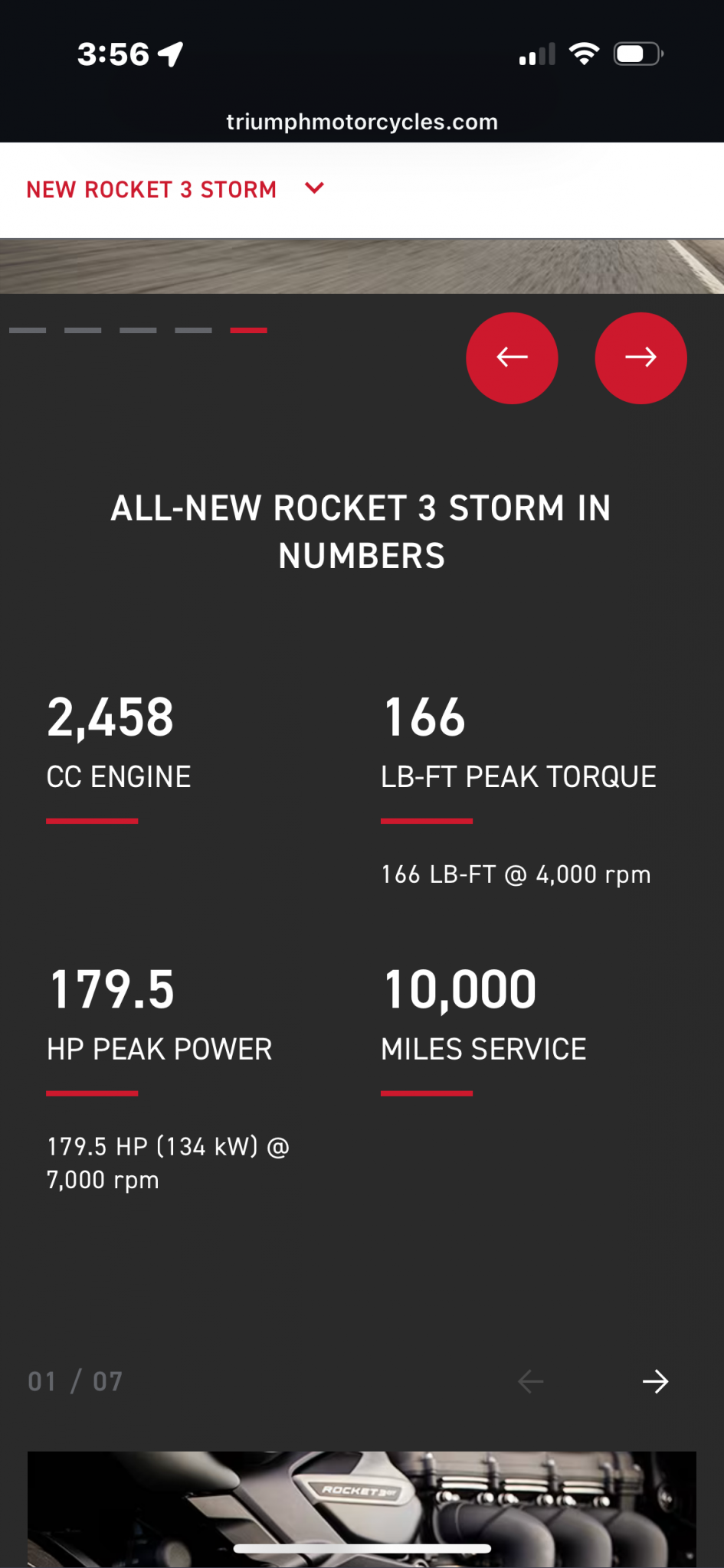Tap the red left arrow carousel button
This screenshot has width=724, height=1568.
pyautogui.click(x=512, y=358)
